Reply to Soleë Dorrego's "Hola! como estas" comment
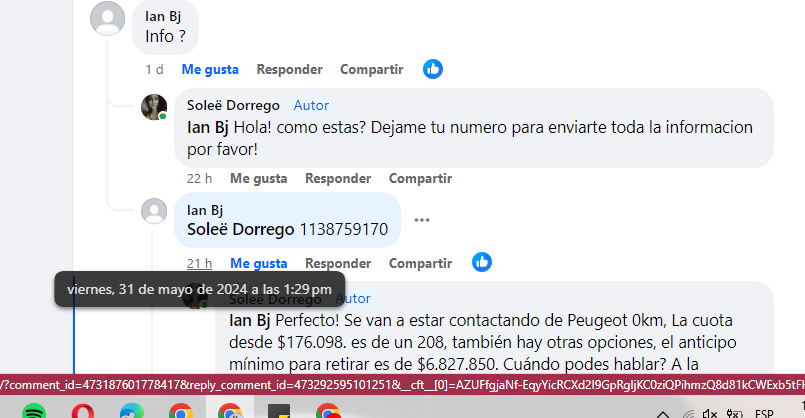 coord(338,178)
